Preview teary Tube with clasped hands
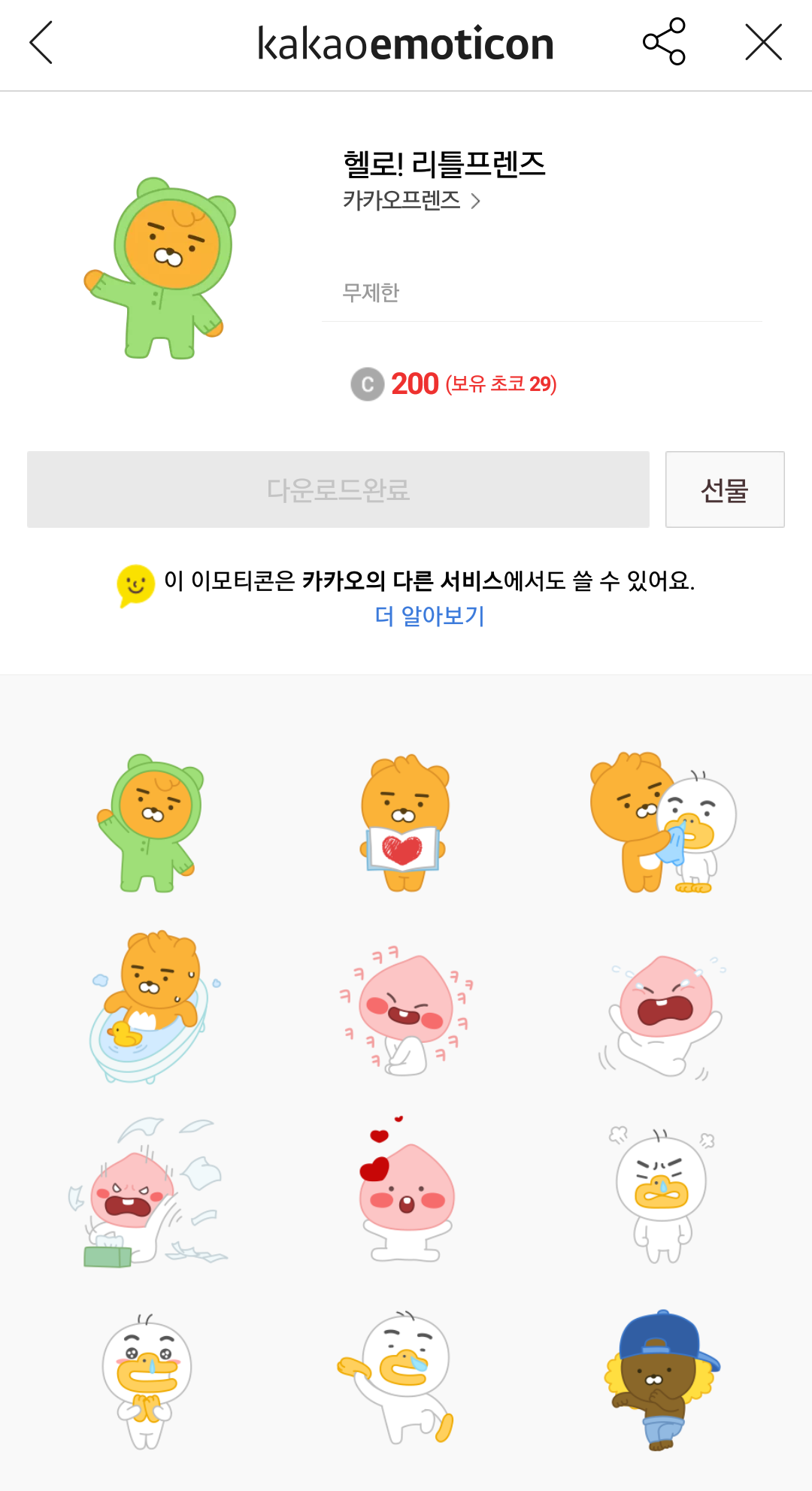The height and width of the screenshot is (1491, 812). pos(147,1380)
